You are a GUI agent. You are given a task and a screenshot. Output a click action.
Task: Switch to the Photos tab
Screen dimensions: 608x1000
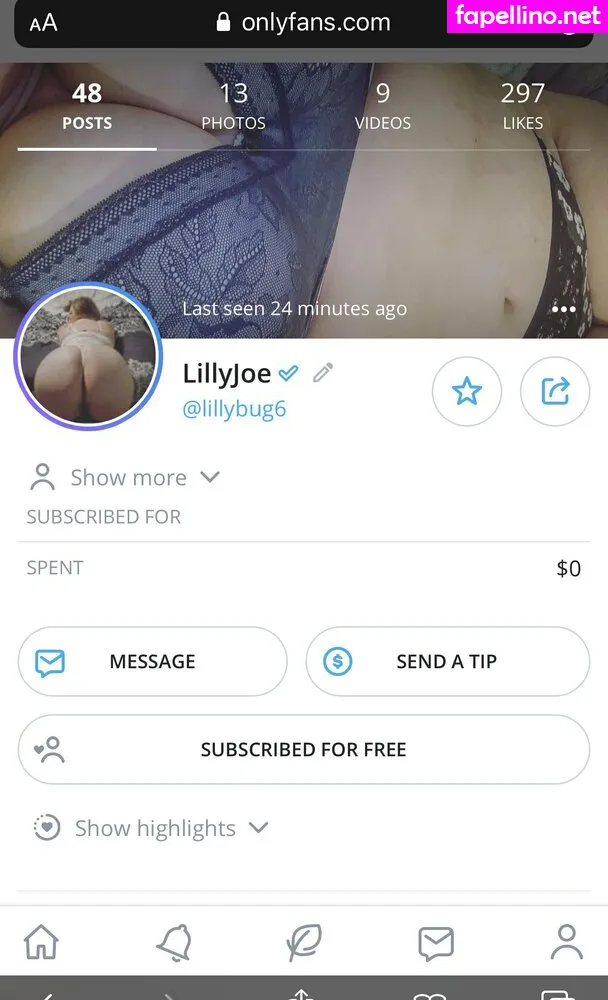[233, 107]
